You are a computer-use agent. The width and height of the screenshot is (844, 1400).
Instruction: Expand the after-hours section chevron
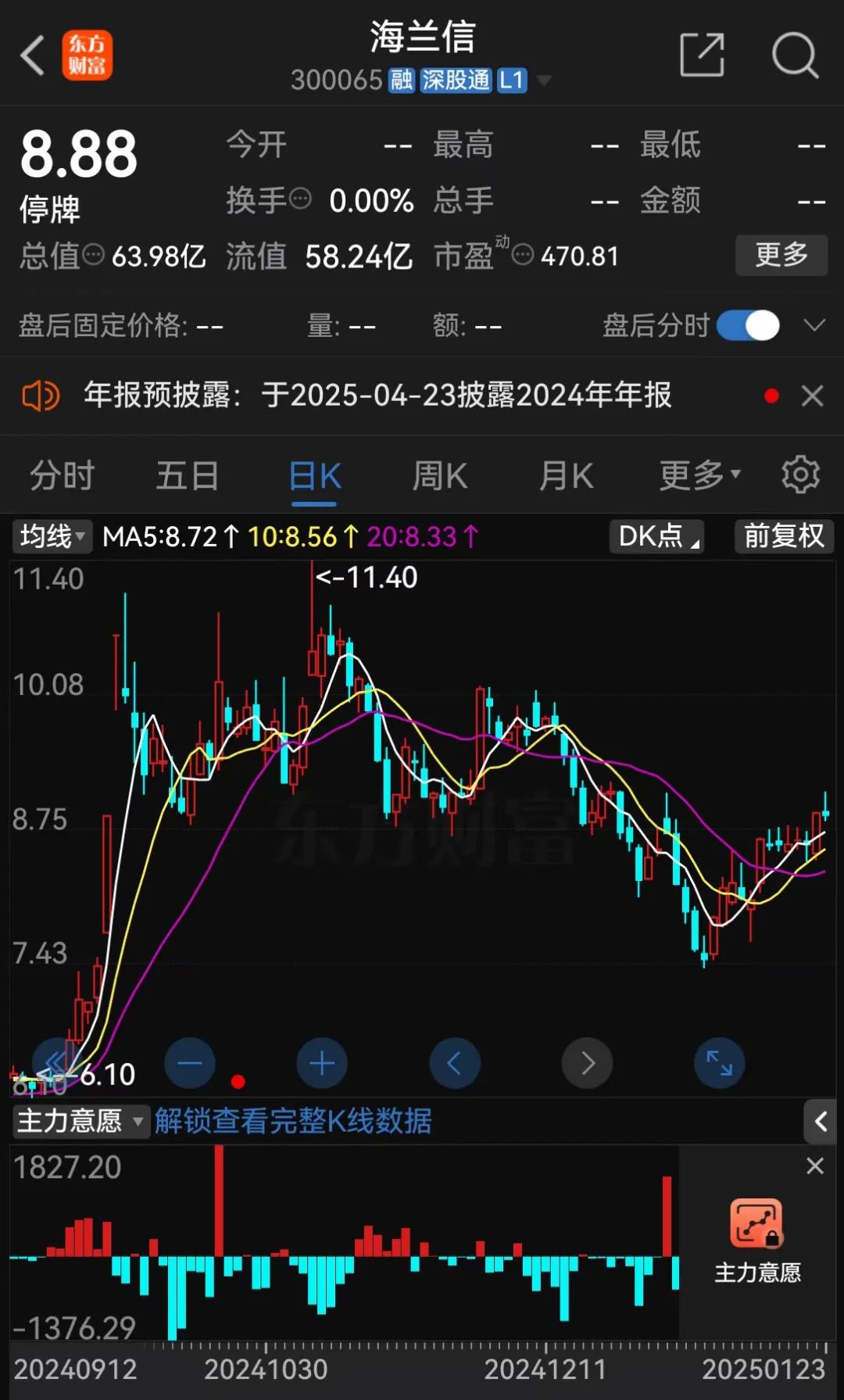pos(814,325)
